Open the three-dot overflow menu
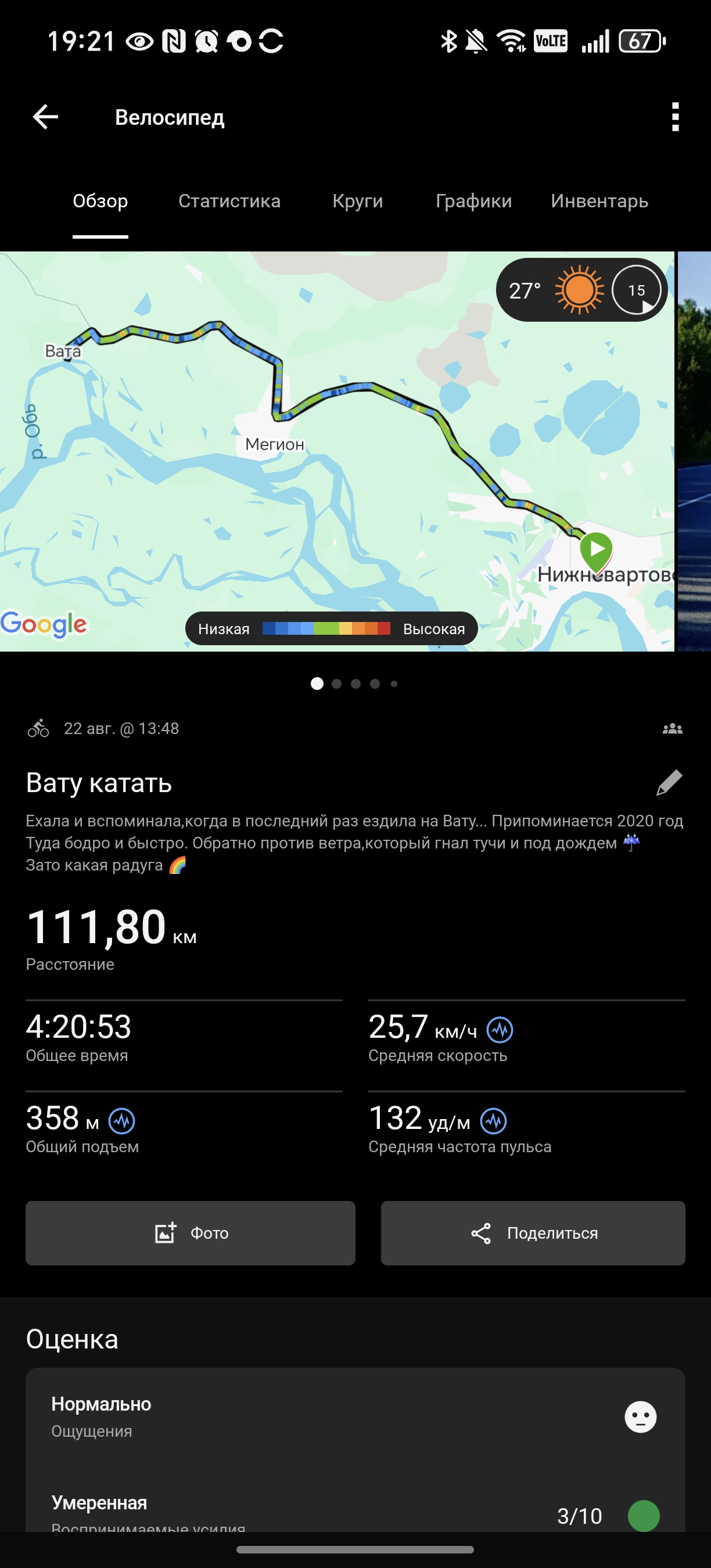 coord(675,117)
